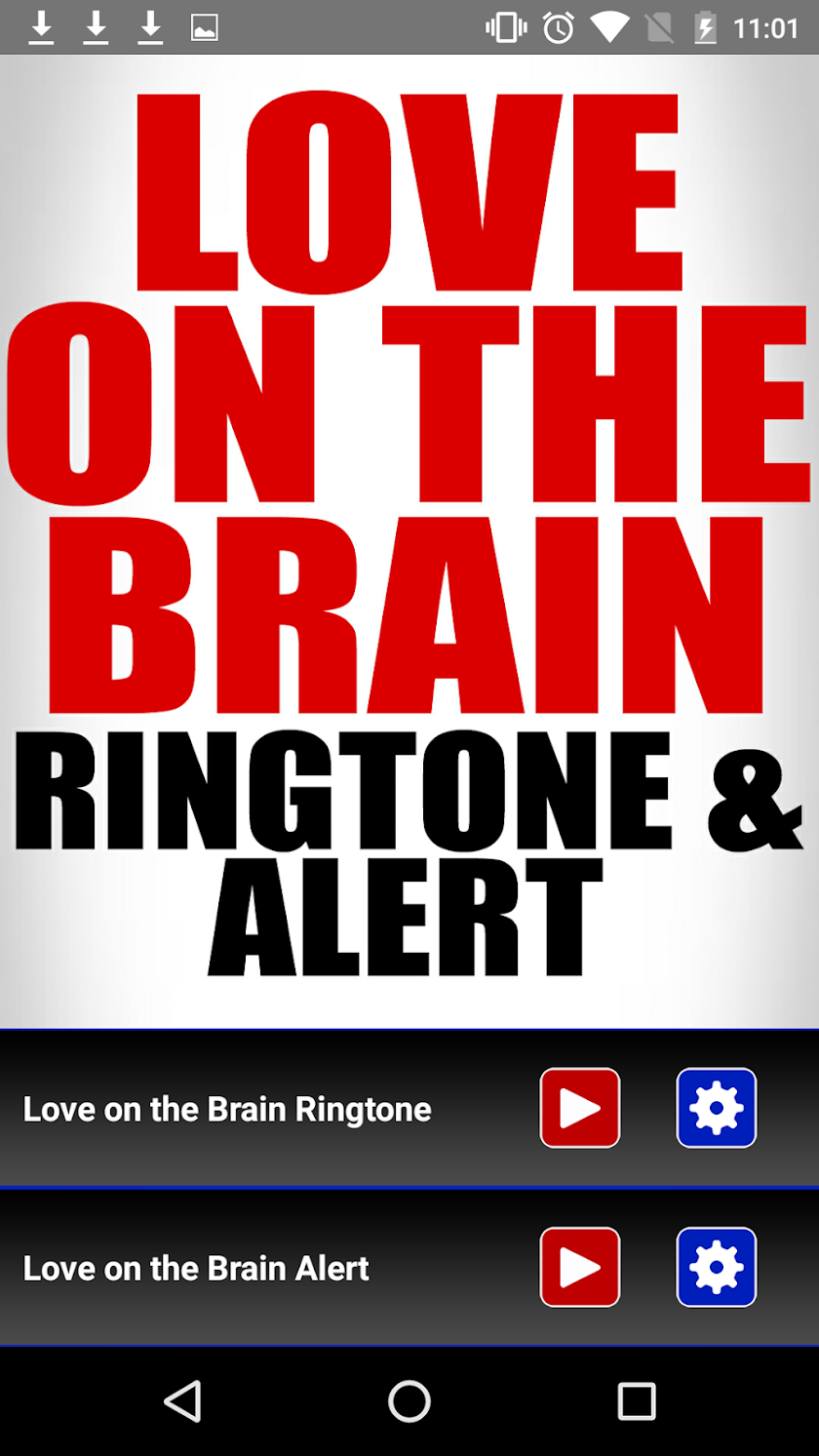The image size is (819, 1456).
Task: Play the Love on the Brain Alert
Action: [x=580, y=1267]
